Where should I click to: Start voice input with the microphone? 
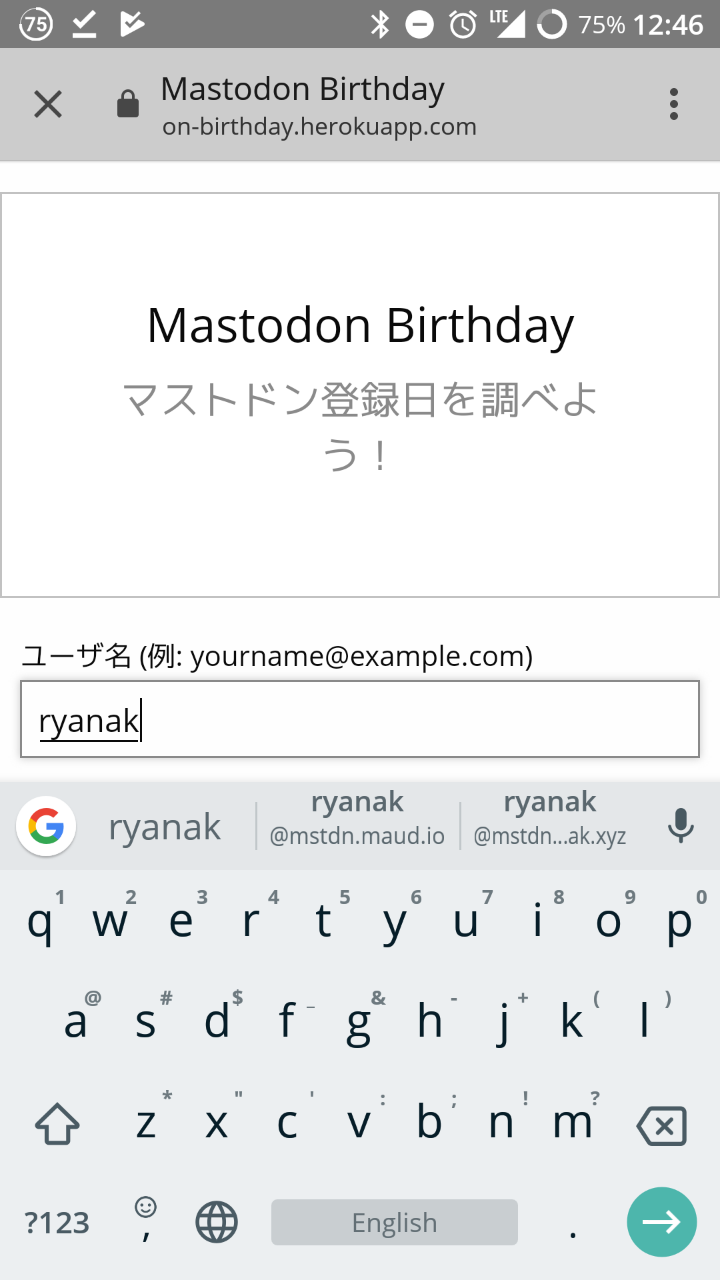click(681, 825)
